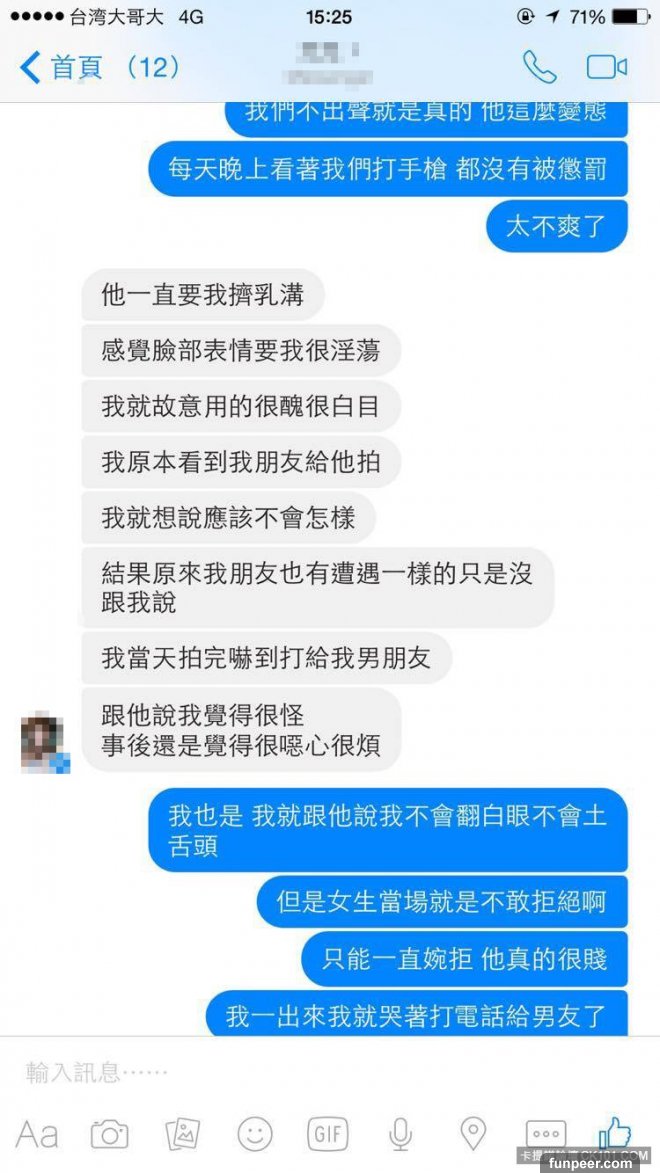Open the Aa text keyboard
This screenshot has height=1173, width=660.
click(x=37, y=1134)
